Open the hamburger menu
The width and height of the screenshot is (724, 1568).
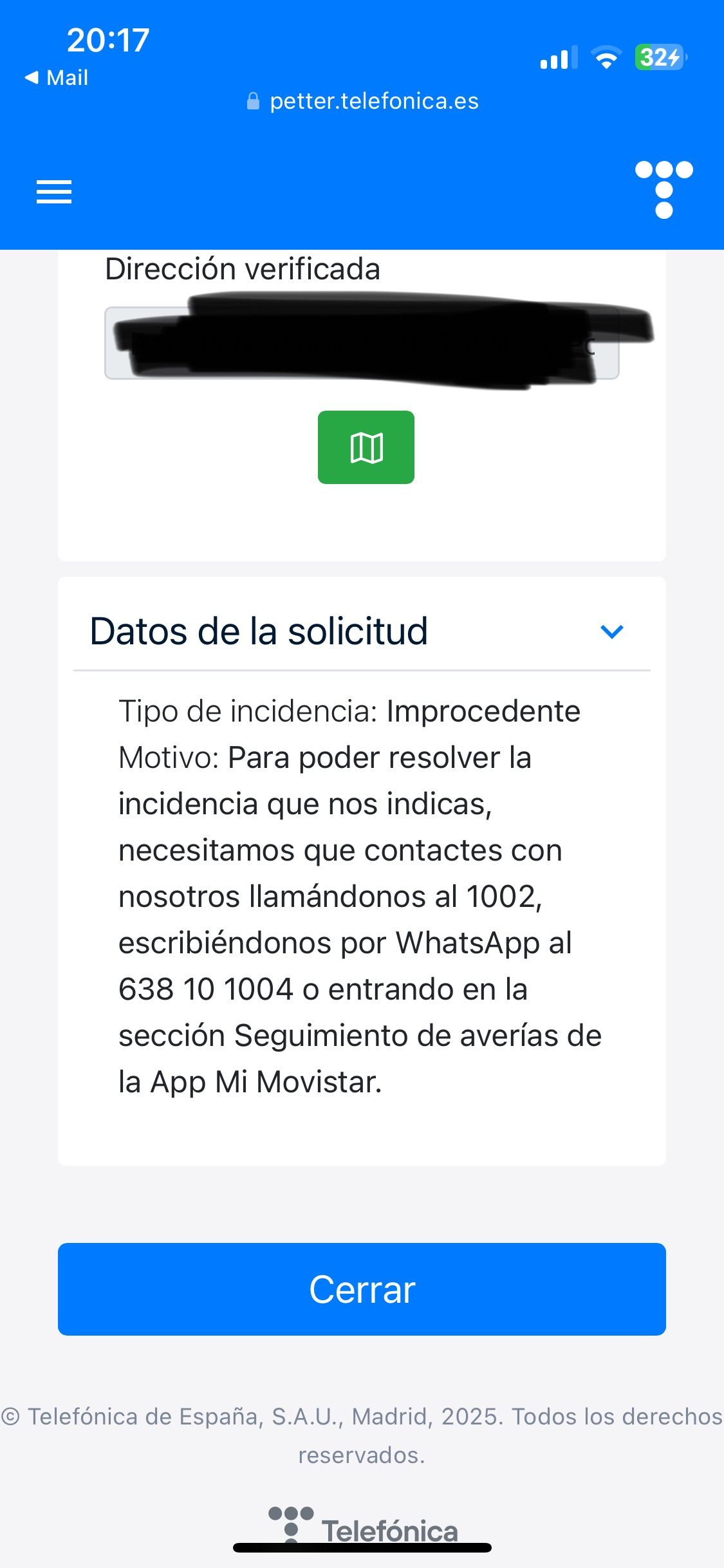54,192
